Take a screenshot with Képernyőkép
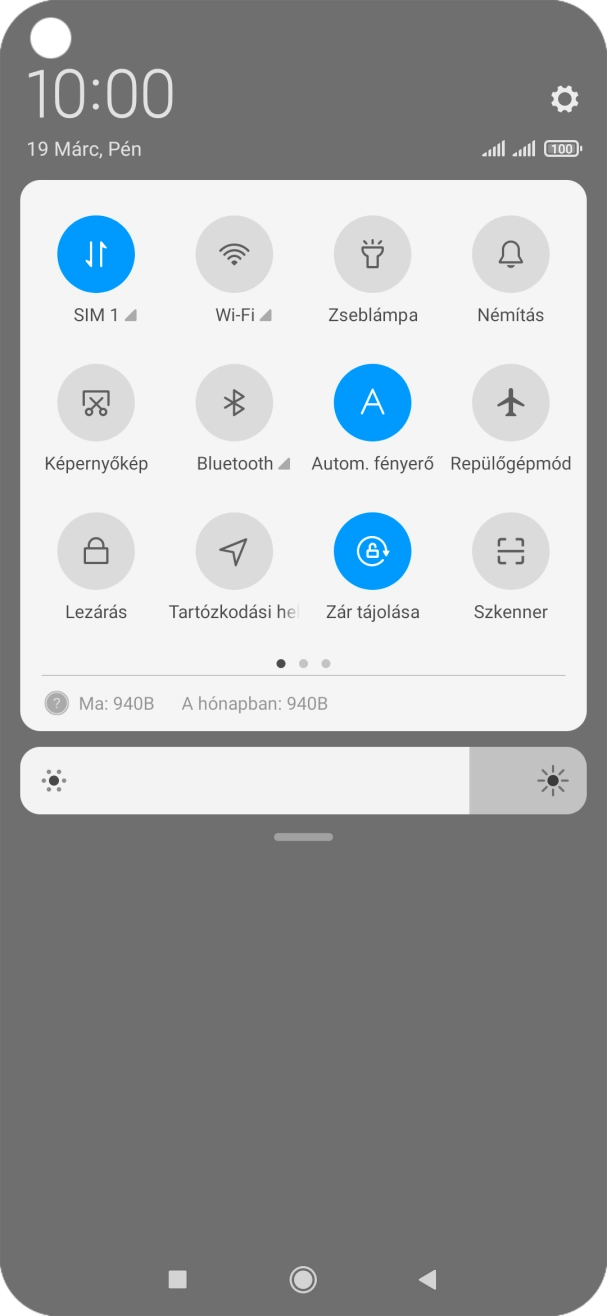This screenshot has height=1316, width=607. (96, 402)
